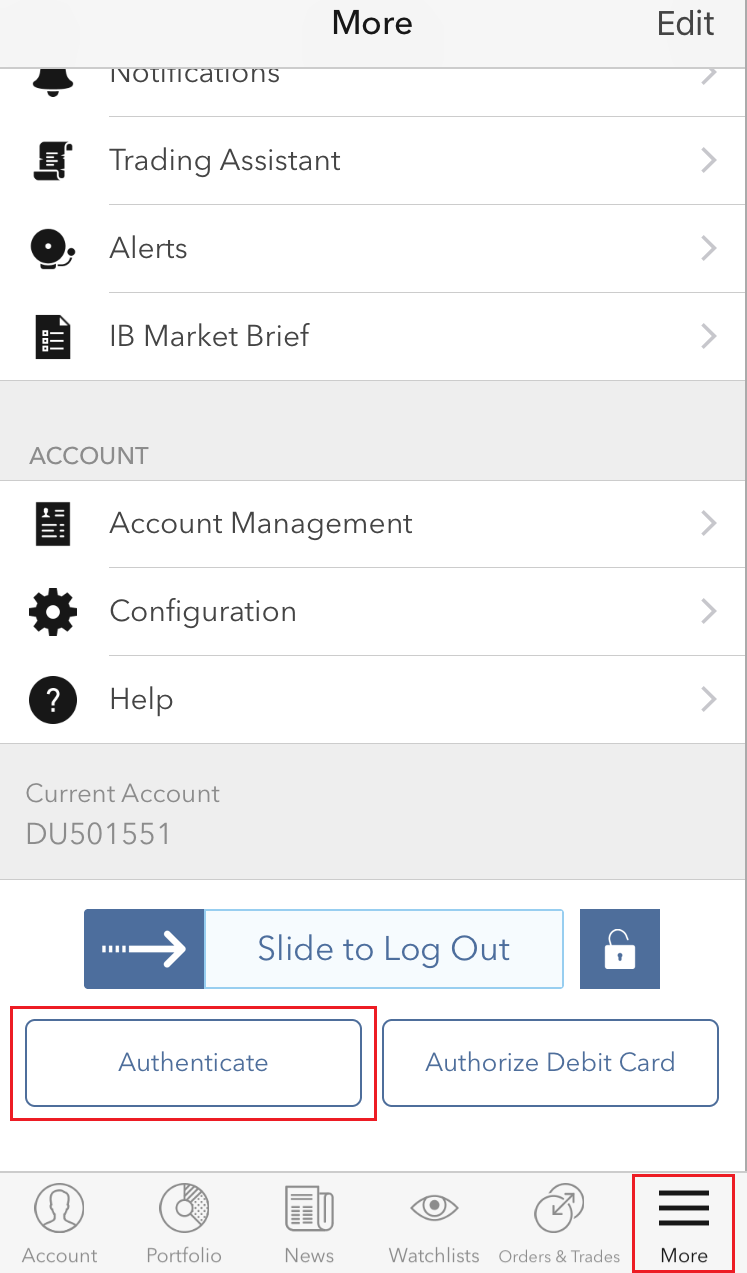Tap Edit in the top bar
The image size is (747, 1273).
[685, 23]
